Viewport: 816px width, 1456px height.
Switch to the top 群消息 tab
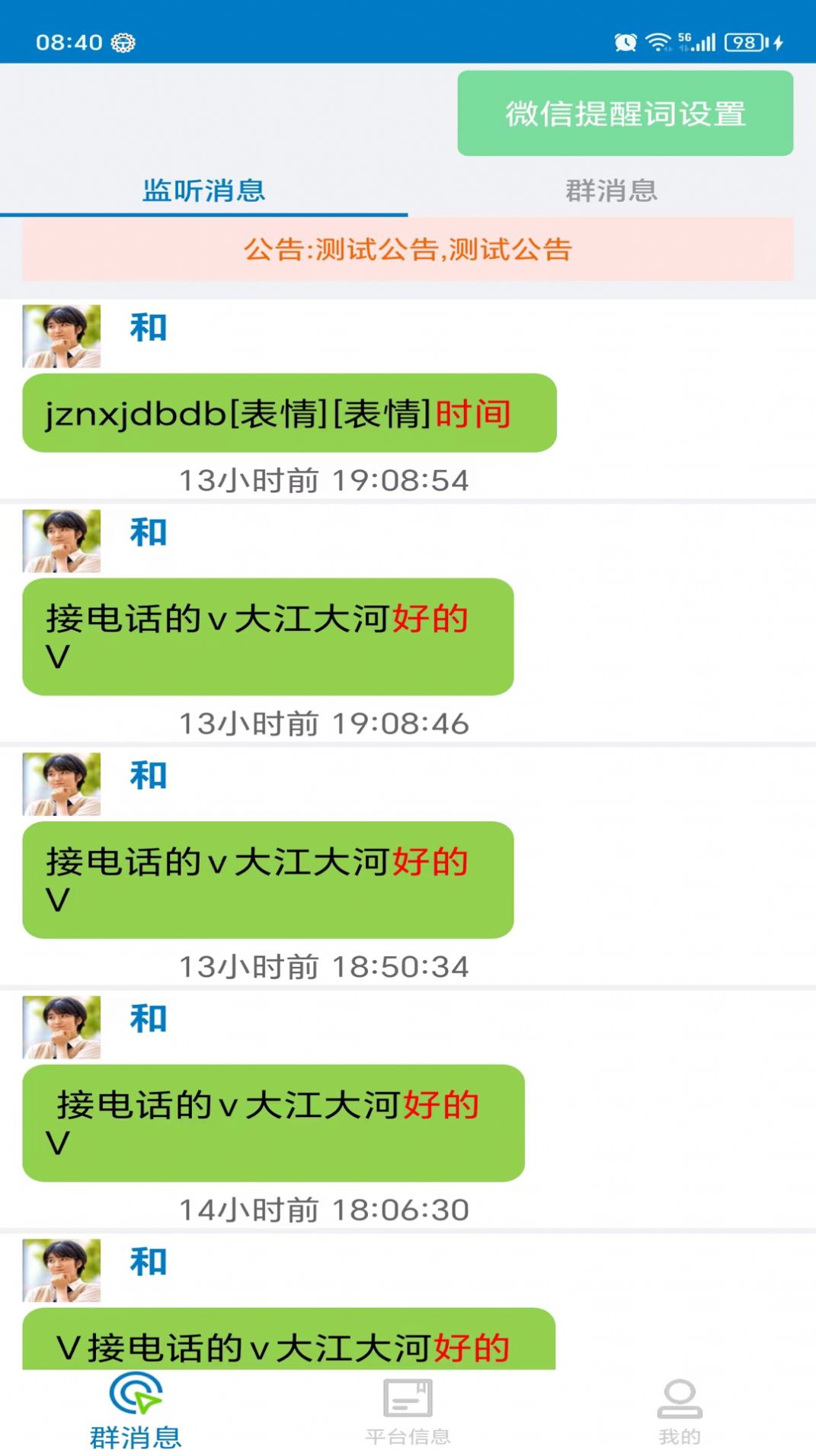point(611,190)
